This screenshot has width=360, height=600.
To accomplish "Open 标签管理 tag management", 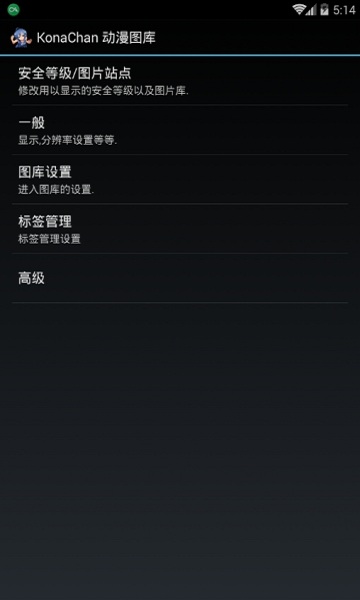I will point(180,228).
